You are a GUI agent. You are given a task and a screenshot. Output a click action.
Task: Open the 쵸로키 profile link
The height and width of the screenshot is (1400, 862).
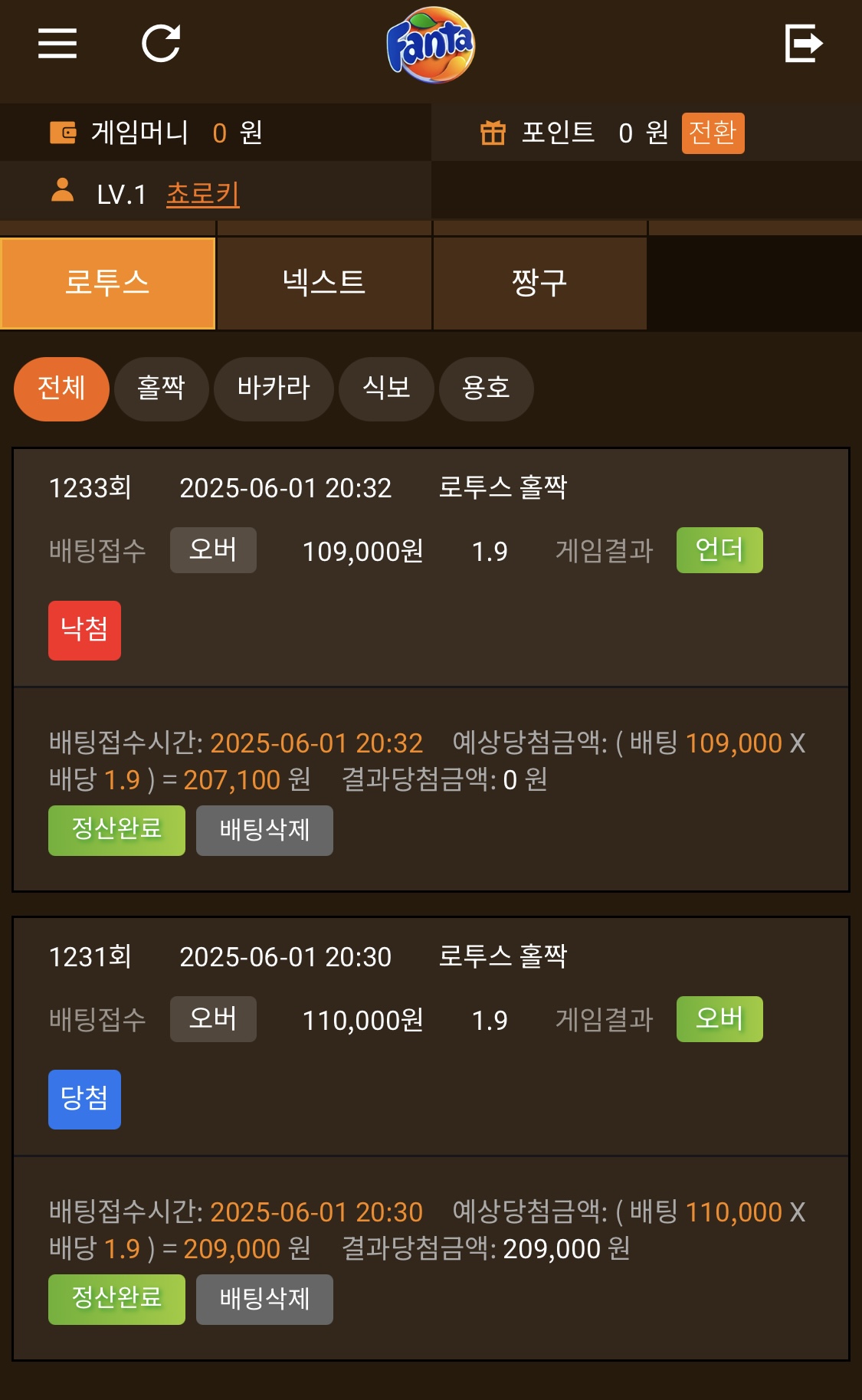coord(203,194)
